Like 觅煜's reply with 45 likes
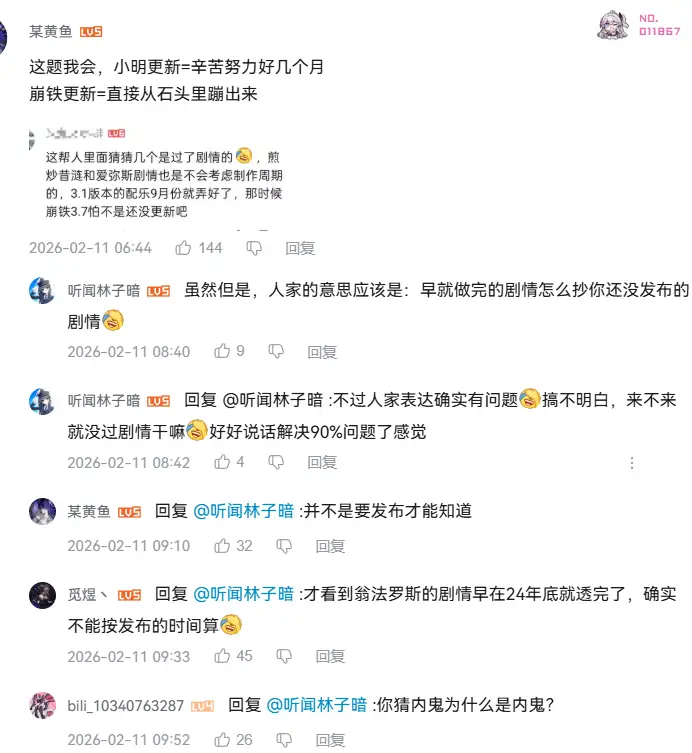Screen dimensions: 692x753 coord(222,657)
